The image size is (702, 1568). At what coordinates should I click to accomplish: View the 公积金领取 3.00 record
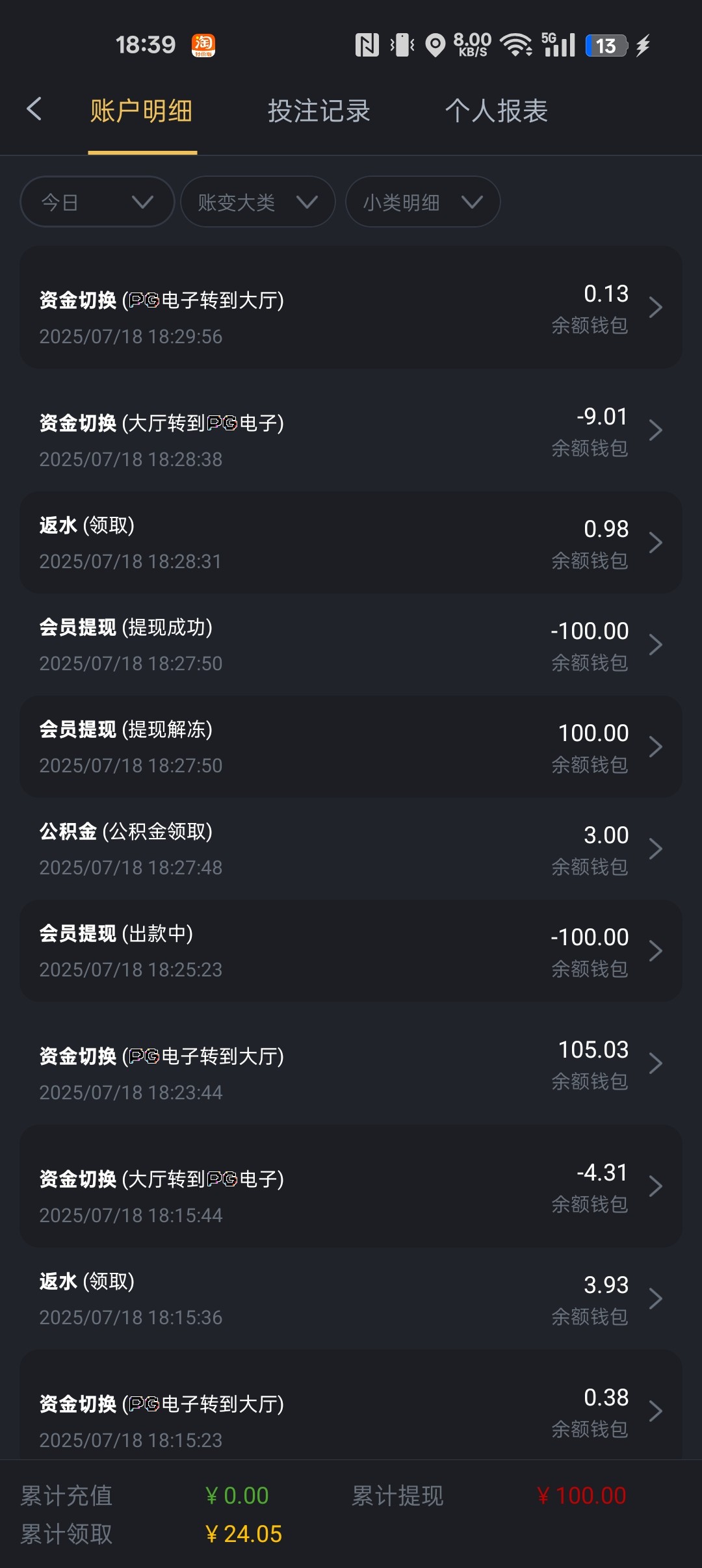tap(351, 849)
